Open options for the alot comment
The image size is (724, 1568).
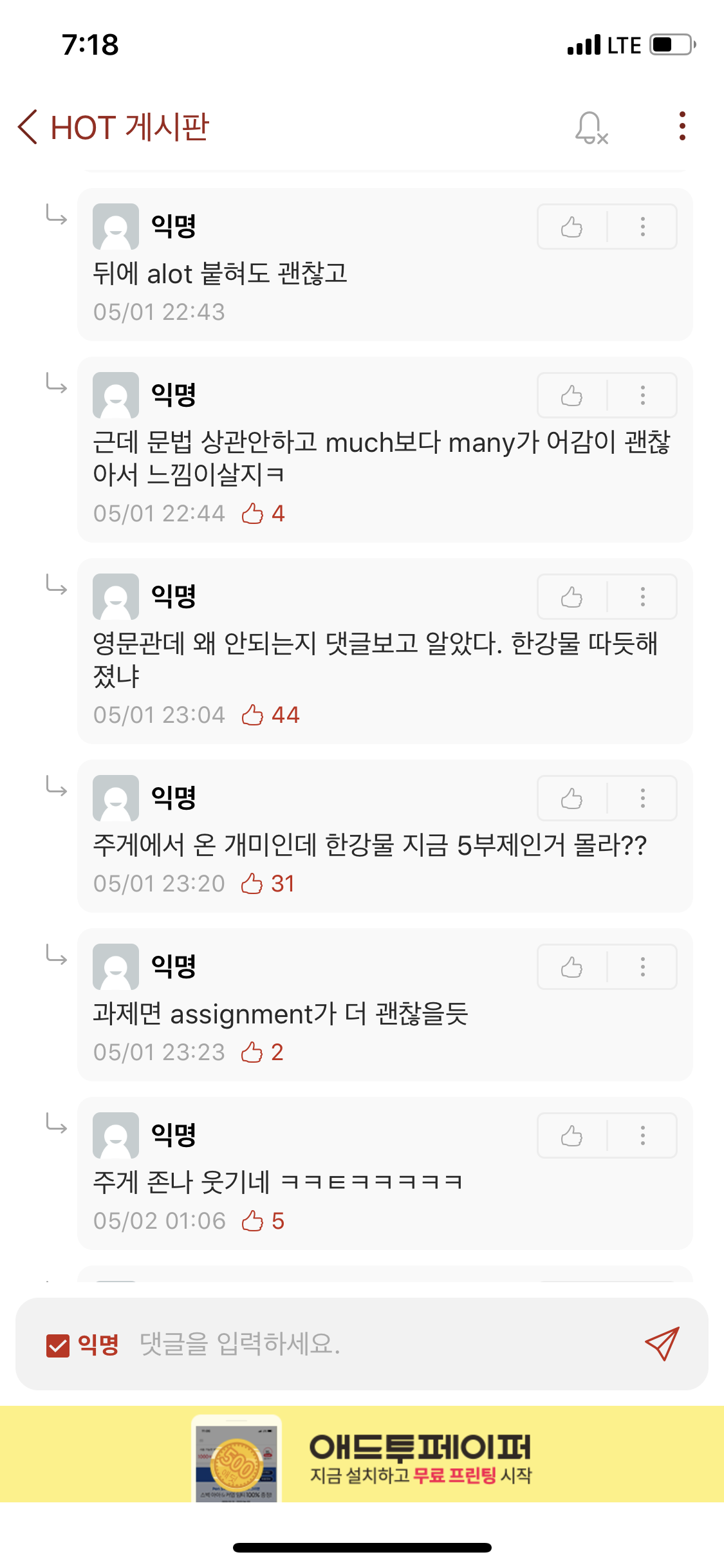tap(642, 227)
